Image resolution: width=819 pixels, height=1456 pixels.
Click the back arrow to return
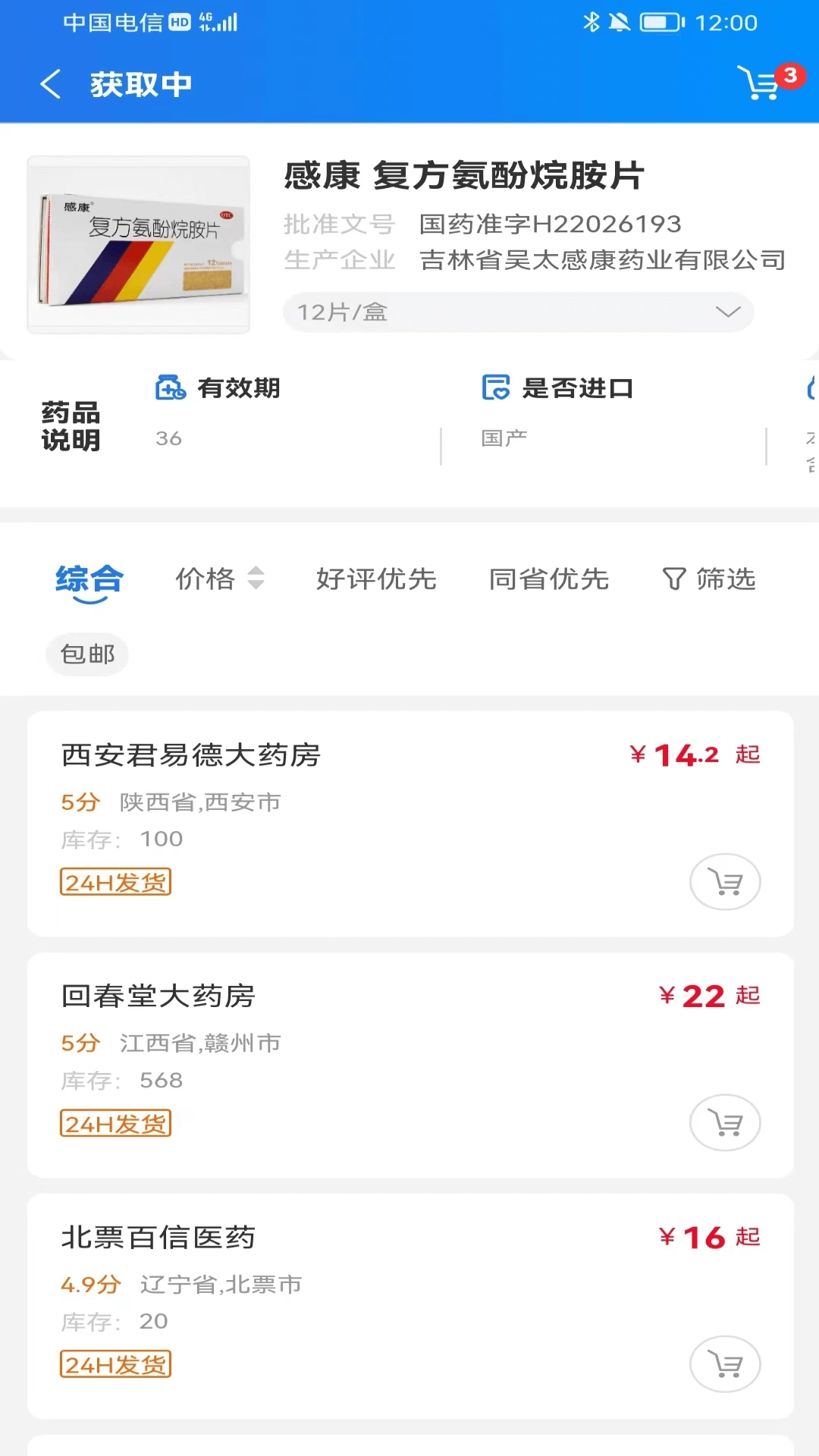point(50,84)
